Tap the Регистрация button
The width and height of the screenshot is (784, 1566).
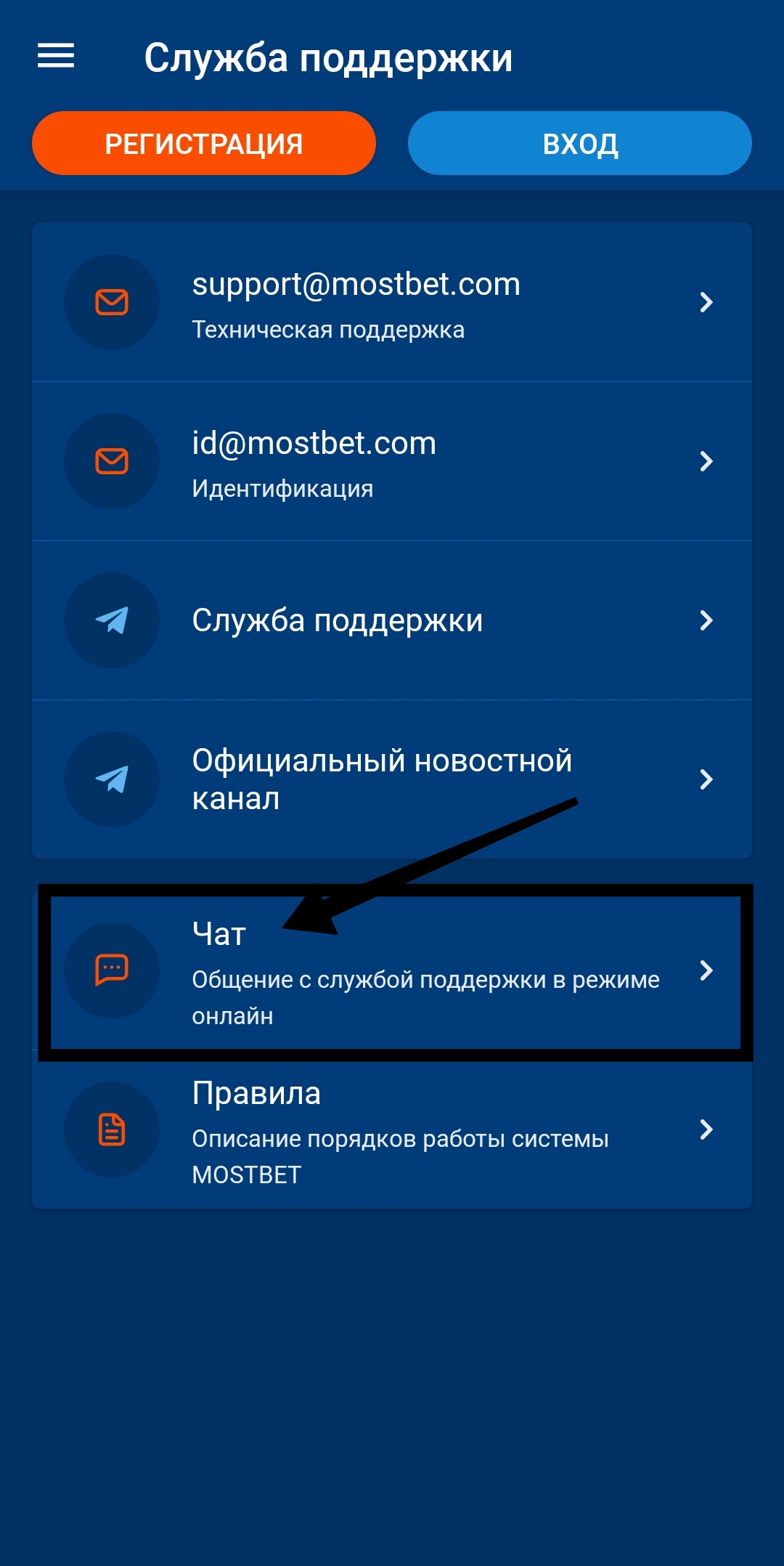click(204, 144)
